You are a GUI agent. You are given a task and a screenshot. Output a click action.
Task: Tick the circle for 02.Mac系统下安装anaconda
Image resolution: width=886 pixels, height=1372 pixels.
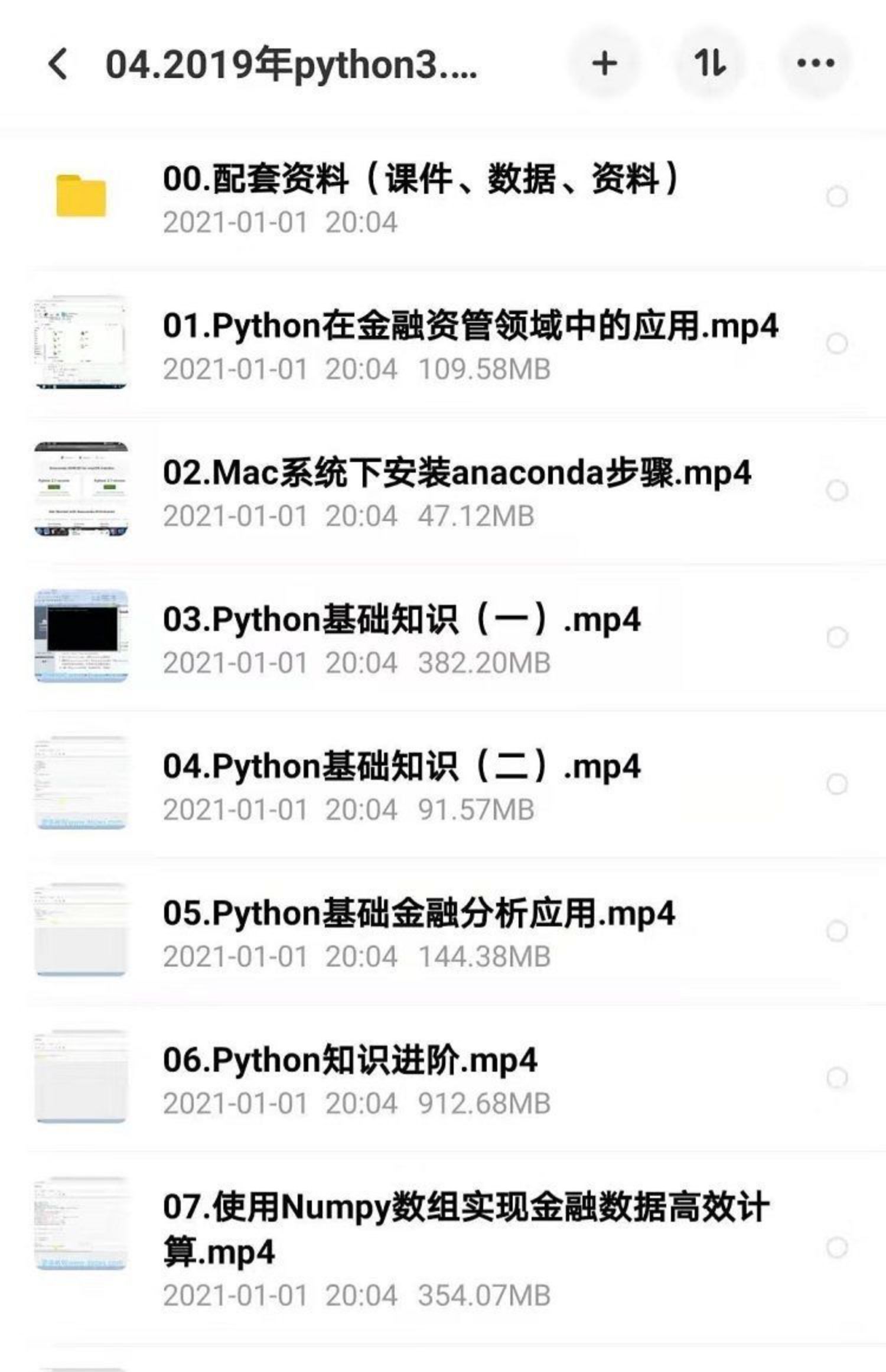pos(836,490)
